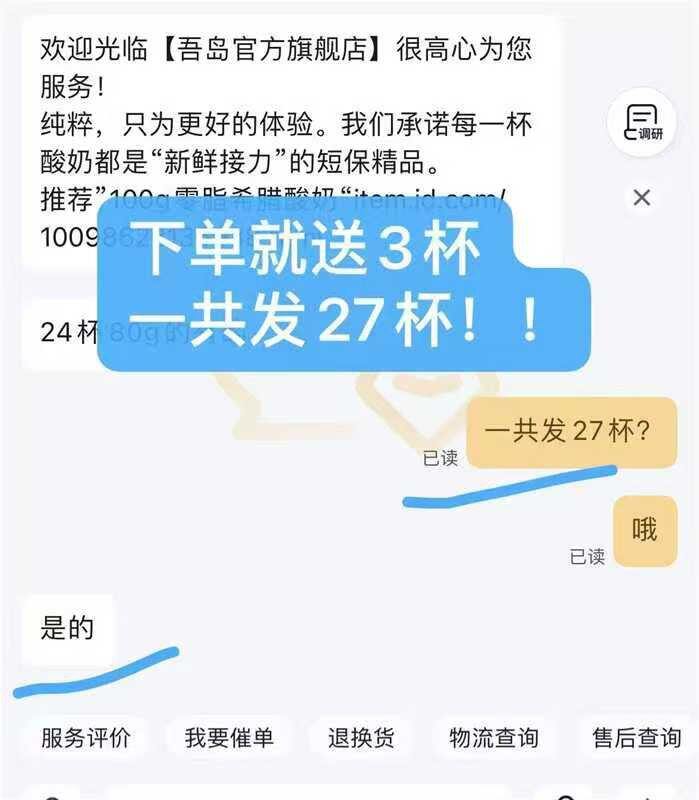Open the 调研 survey floating button
Viewport: 699px width, 800px height.
(x=642, y=122)
